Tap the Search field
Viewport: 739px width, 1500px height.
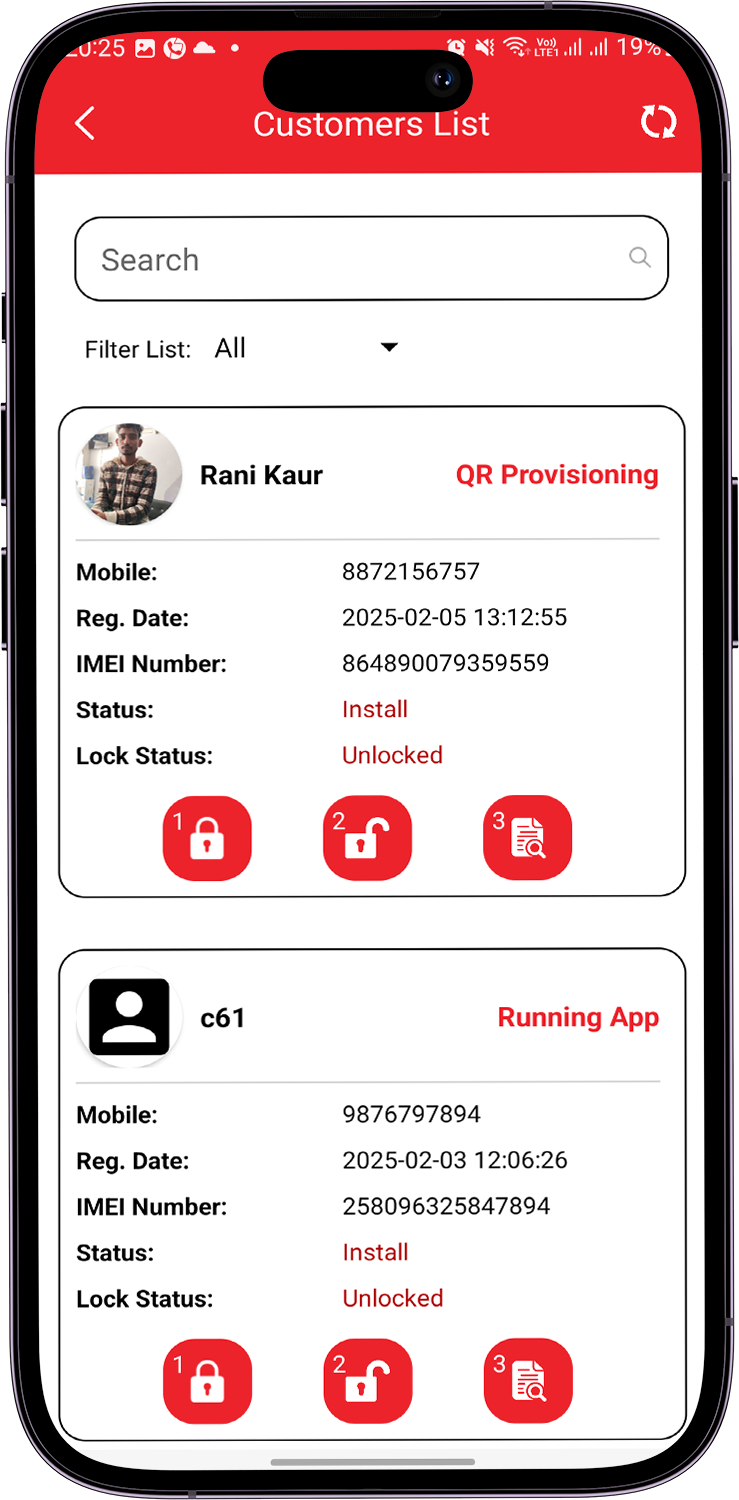360,259
